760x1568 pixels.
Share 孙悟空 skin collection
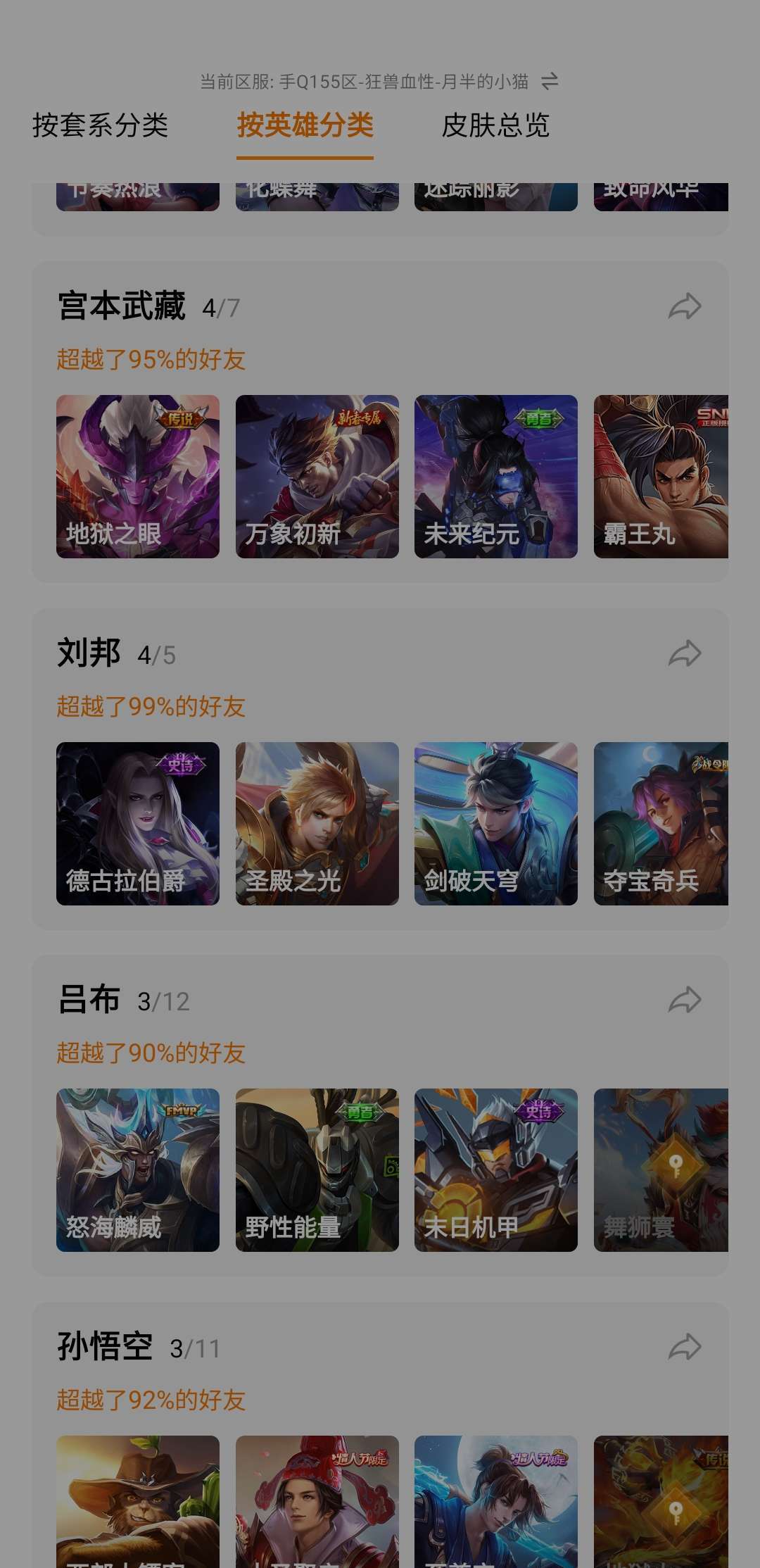684,1347
